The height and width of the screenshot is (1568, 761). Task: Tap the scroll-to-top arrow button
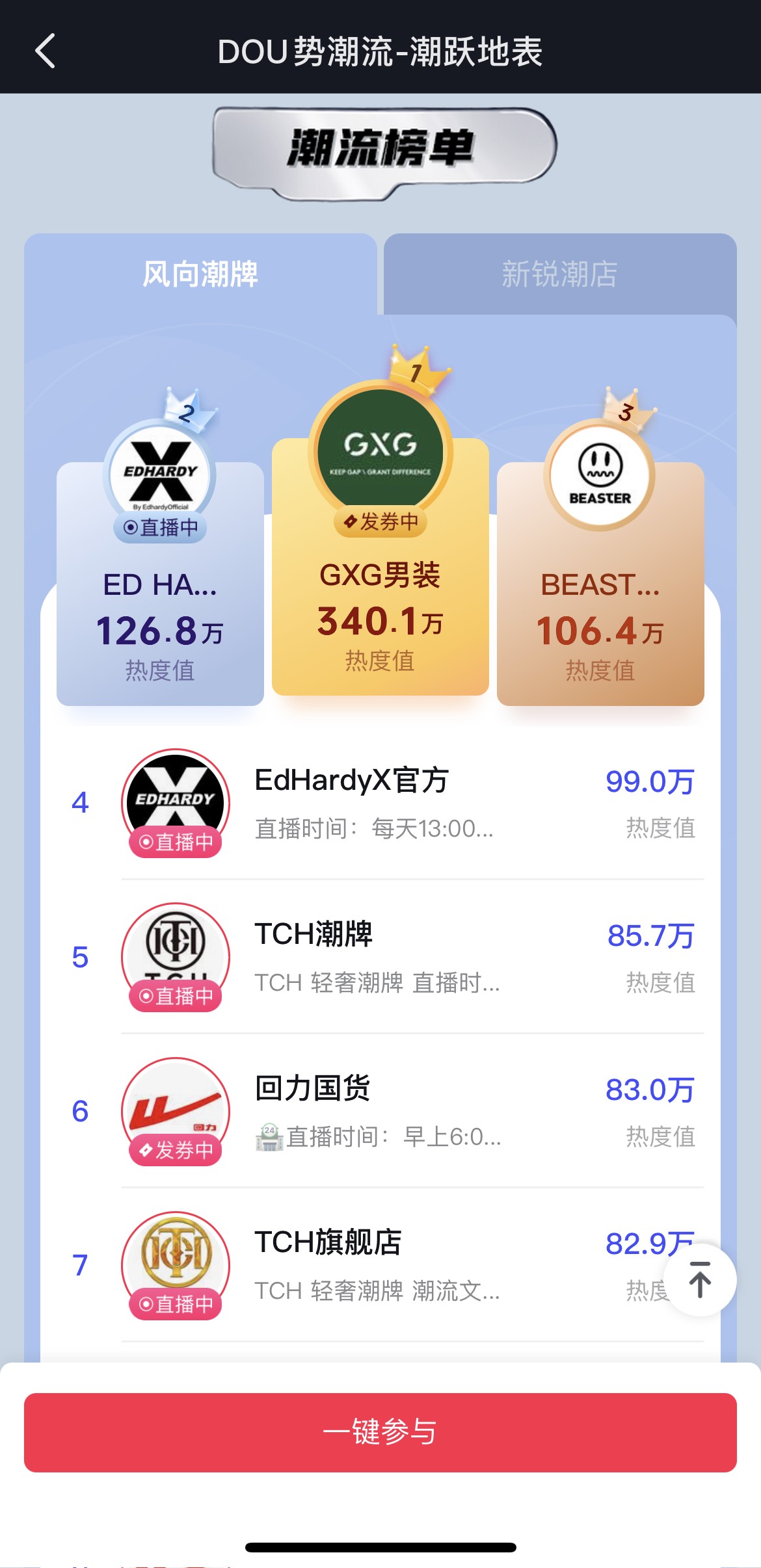point(700,1279)
